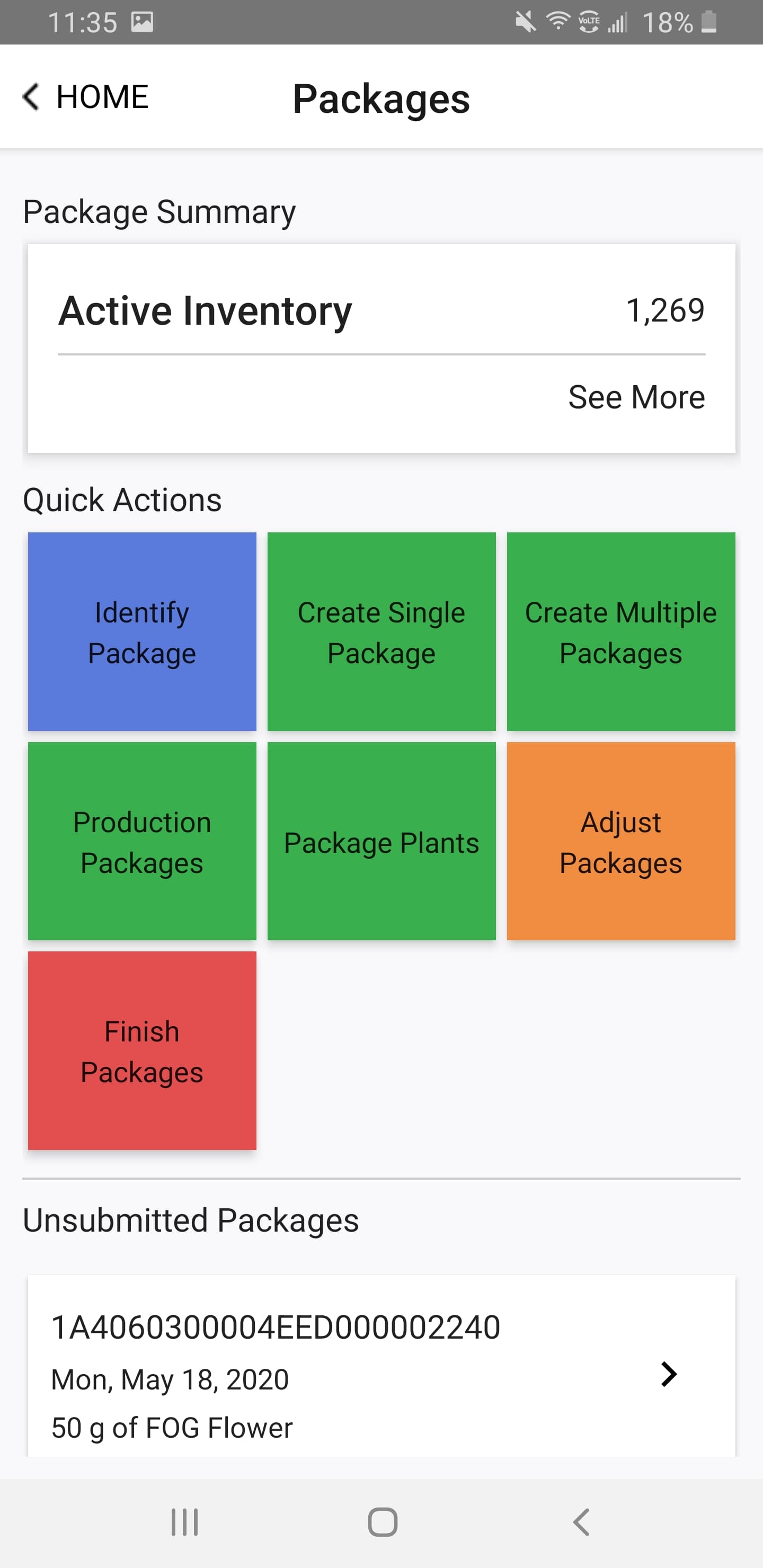
Task: Select Create Single Package
Action: (381, 631)
